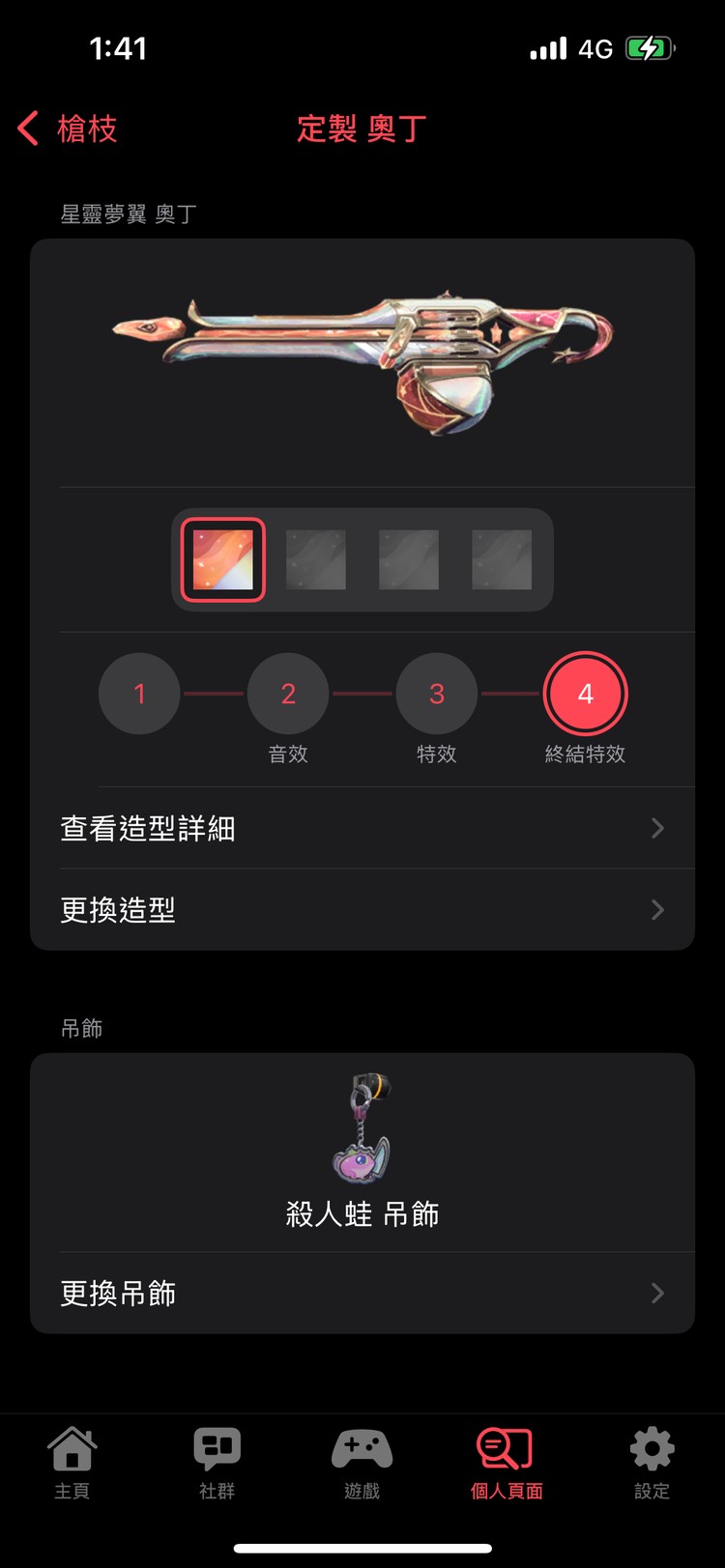This screenshot has width=725, height=1568.
Task: Select the first red variant color swatch
Action: 221,560
